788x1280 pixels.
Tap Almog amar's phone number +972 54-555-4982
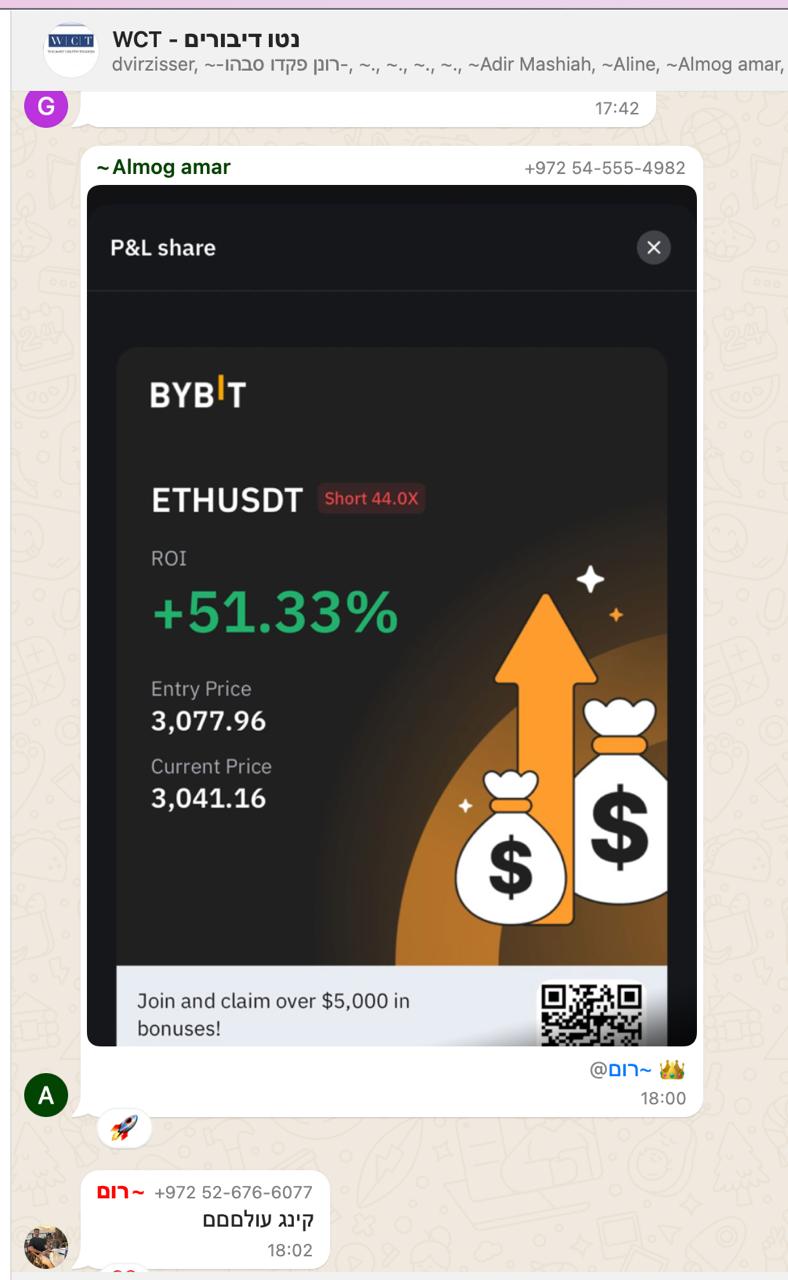605,168
